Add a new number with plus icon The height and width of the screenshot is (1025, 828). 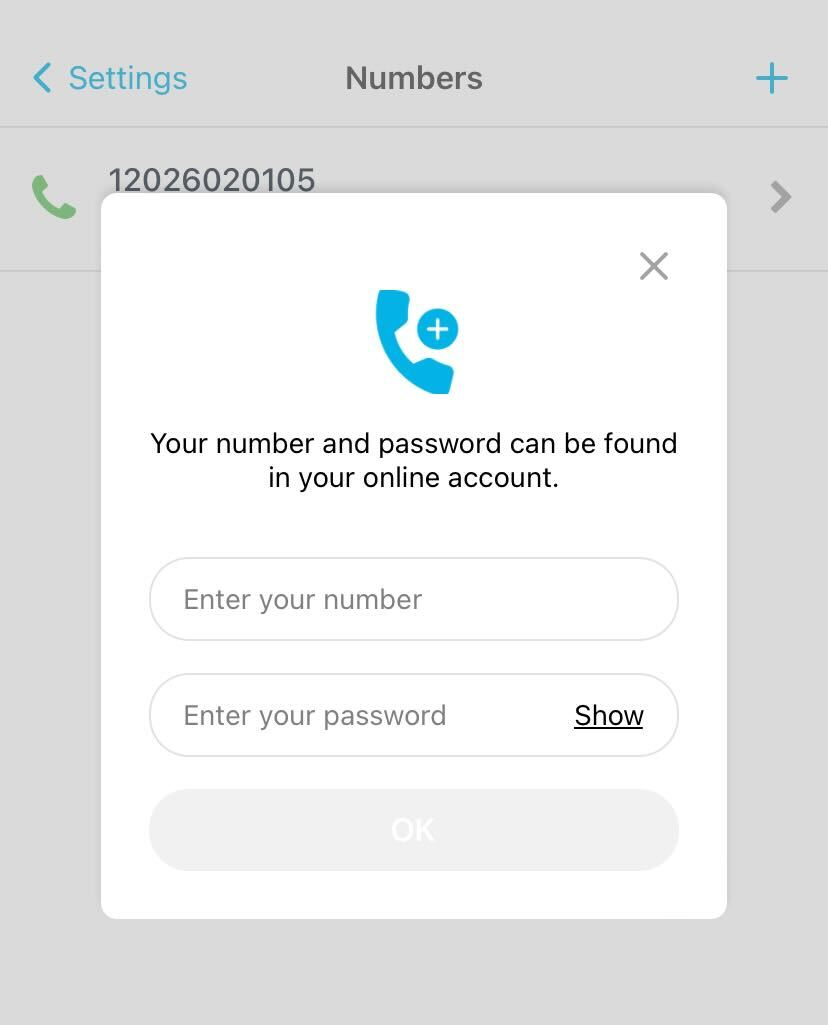[771, 78]
